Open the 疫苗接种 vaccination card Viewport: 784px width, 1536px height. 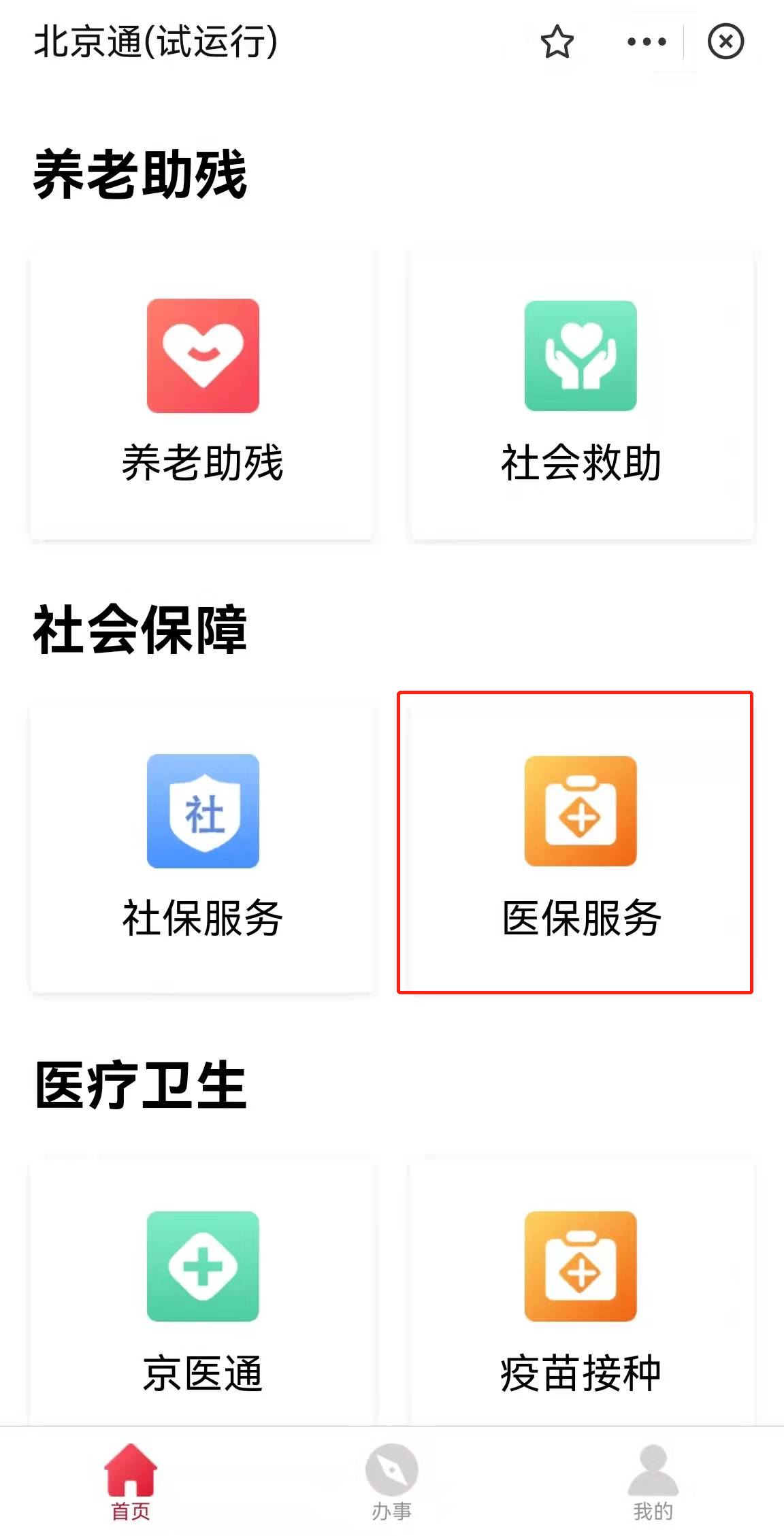tap(581, 1293)
